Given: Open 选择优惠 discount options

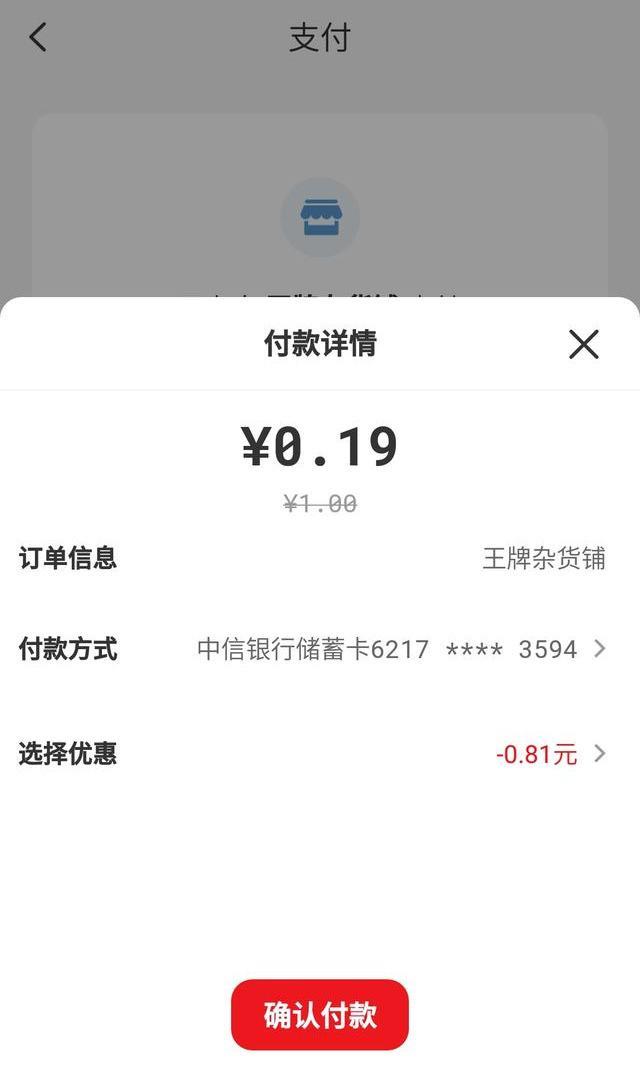Looking at the screenshot, I should coord(550,754).
